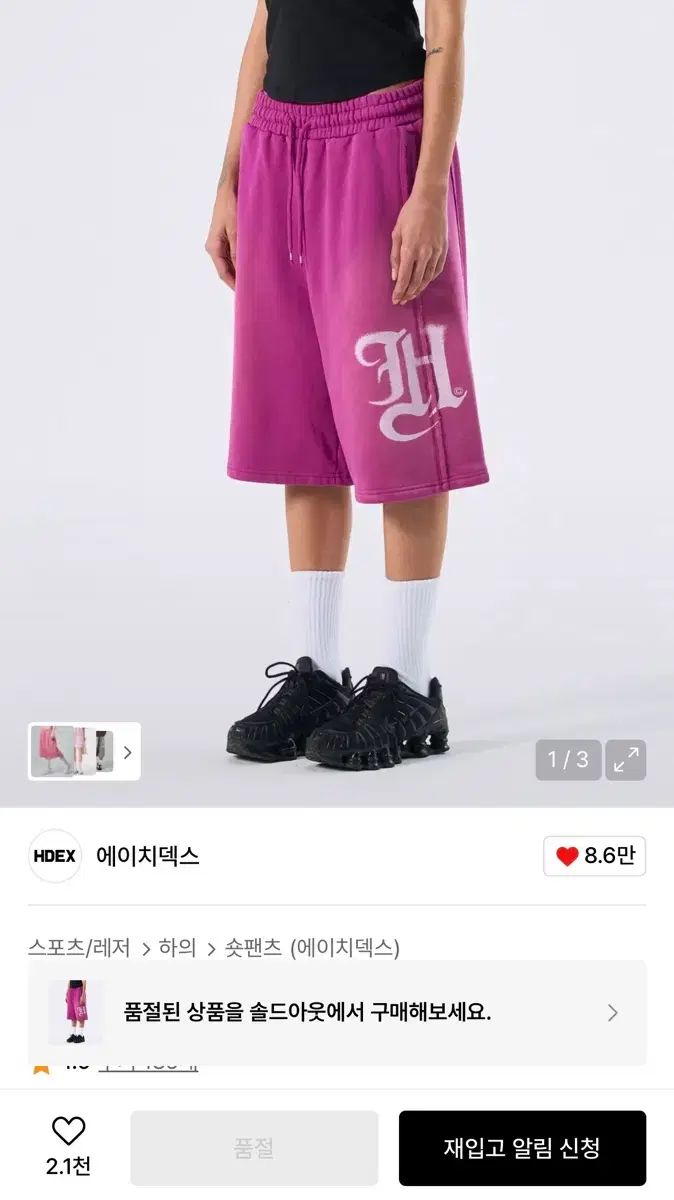Viewport: 674px width, 1200px height.
Task: Go to the 하의 category
Action: click(x=177, y=947)
